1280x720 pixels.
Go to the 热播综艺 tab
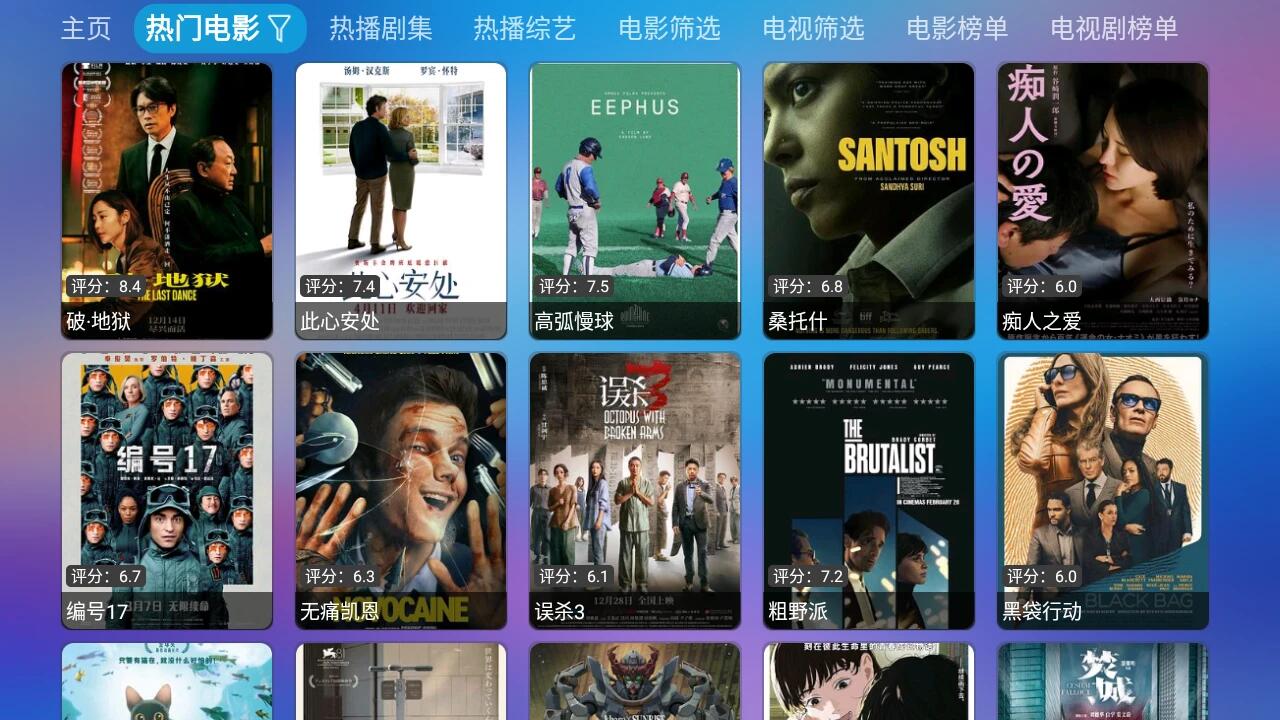click(525, 28)
